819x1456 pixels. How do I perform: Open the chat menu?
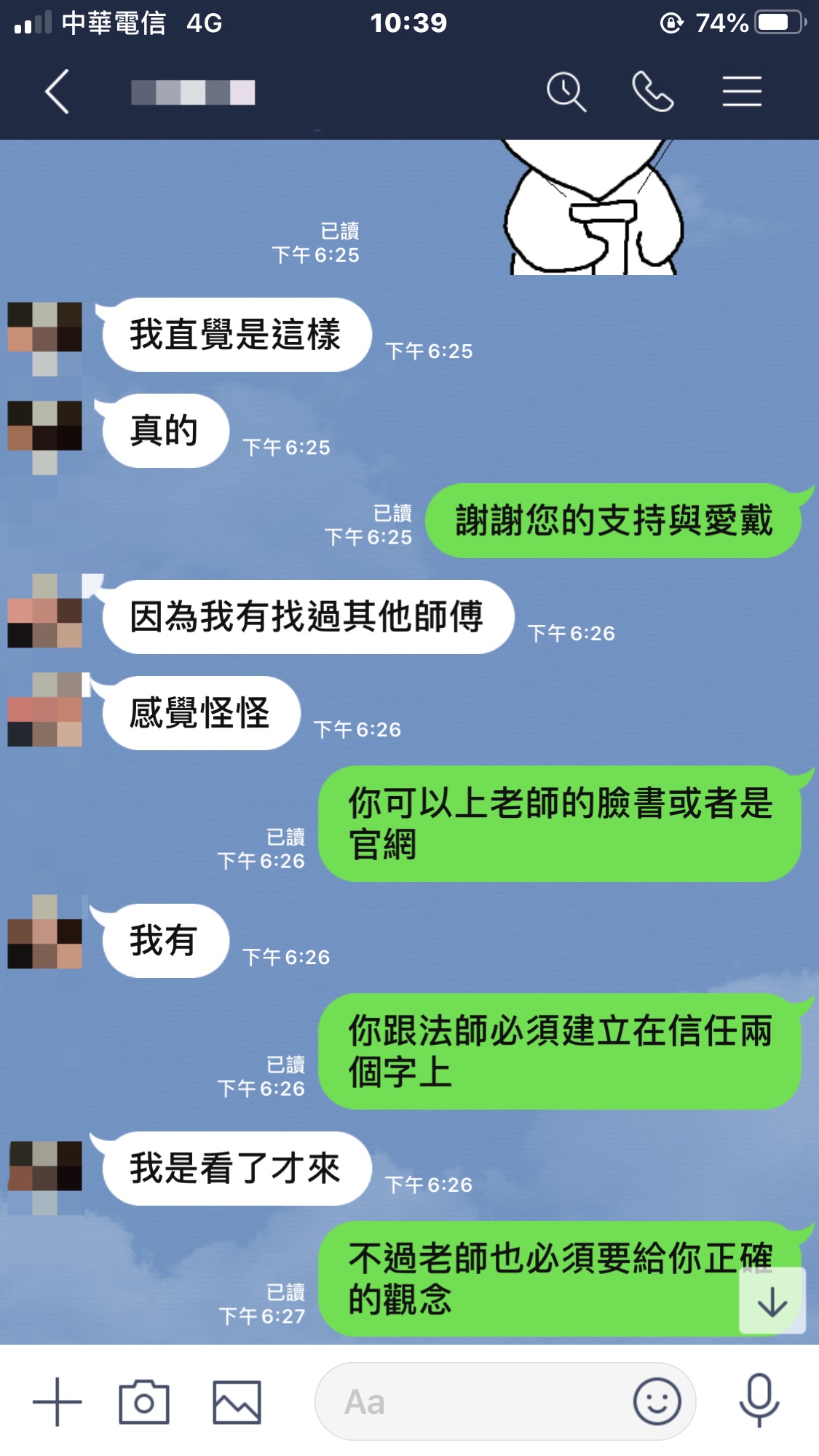click(x=742, y=92)
